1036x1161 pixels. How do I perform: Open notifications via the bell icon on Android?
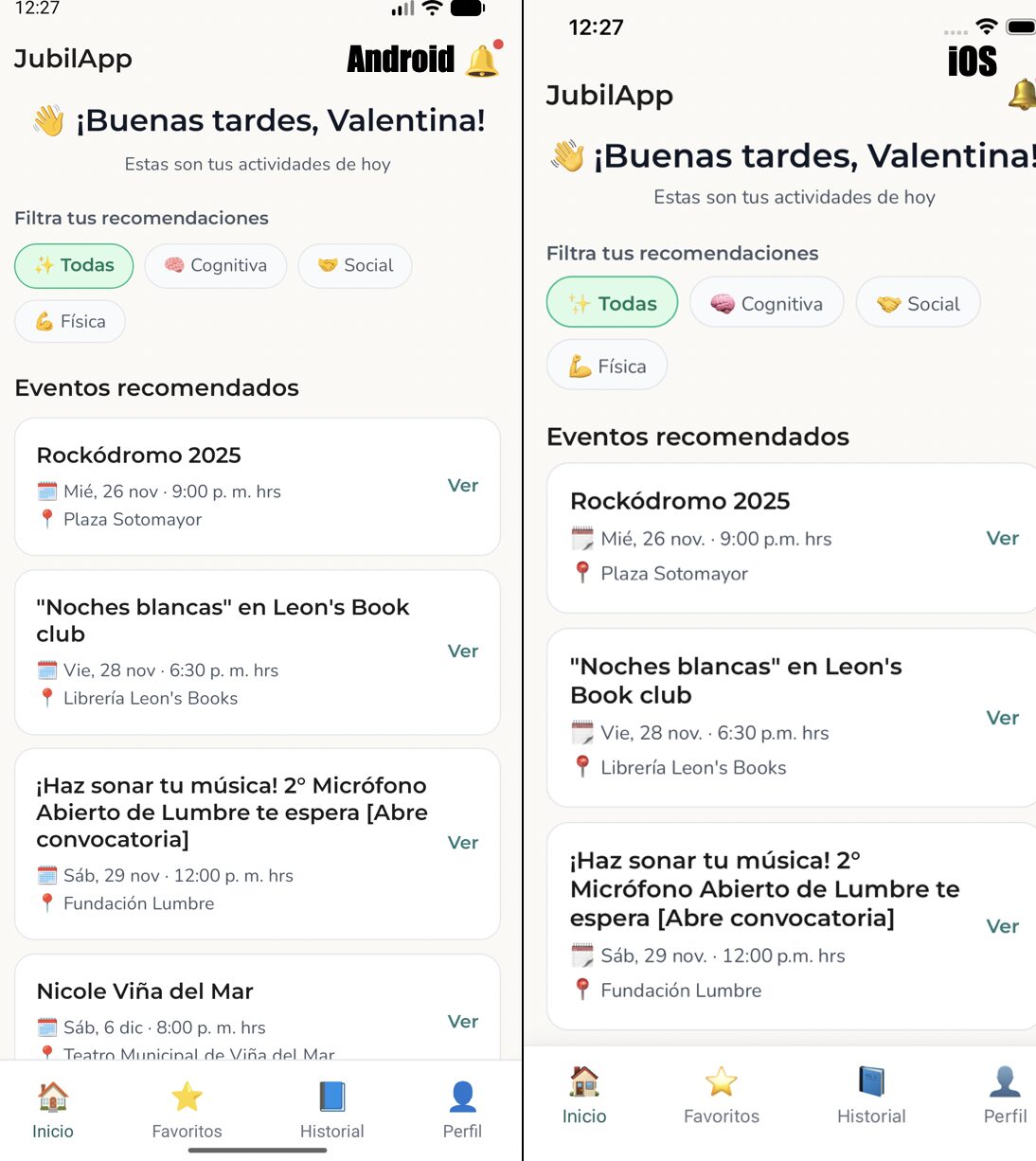click(x=484, y=59)
